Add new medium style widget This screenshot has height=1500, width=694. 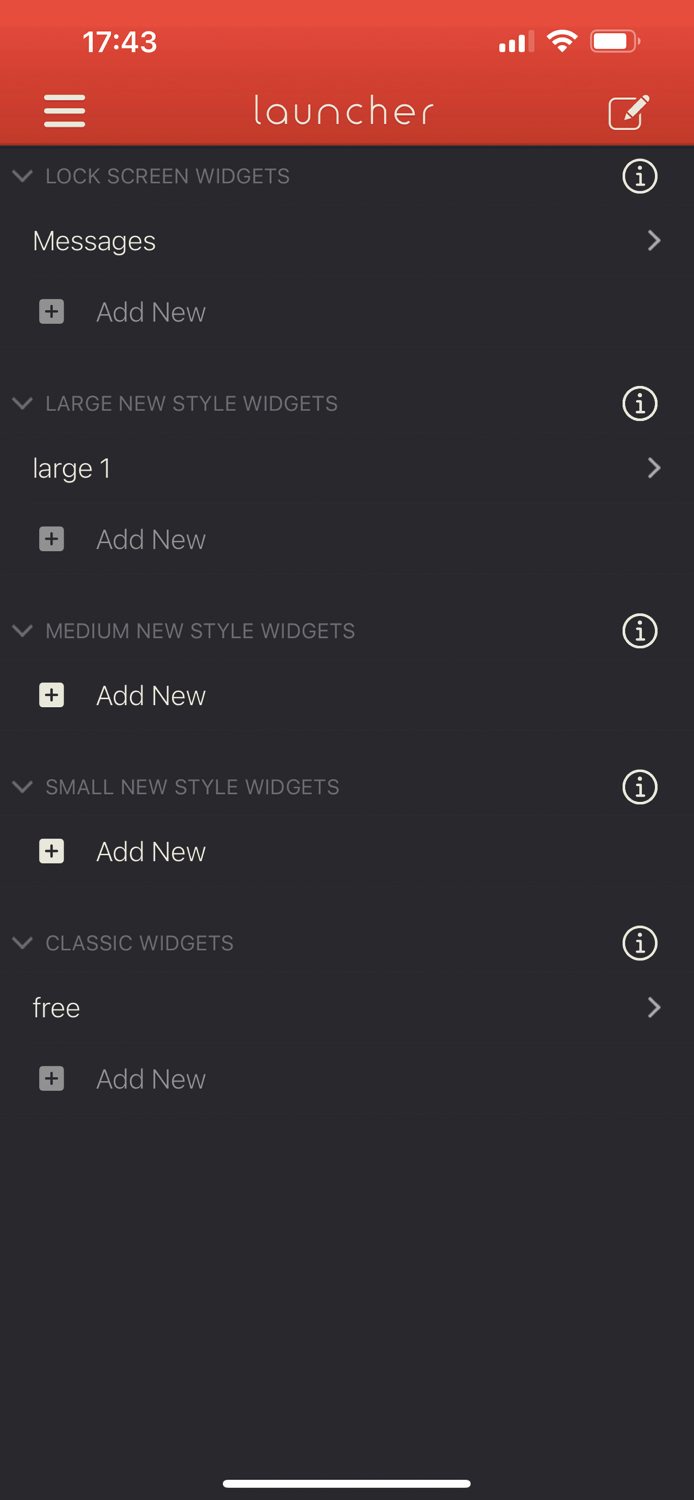tap(347, 695)
